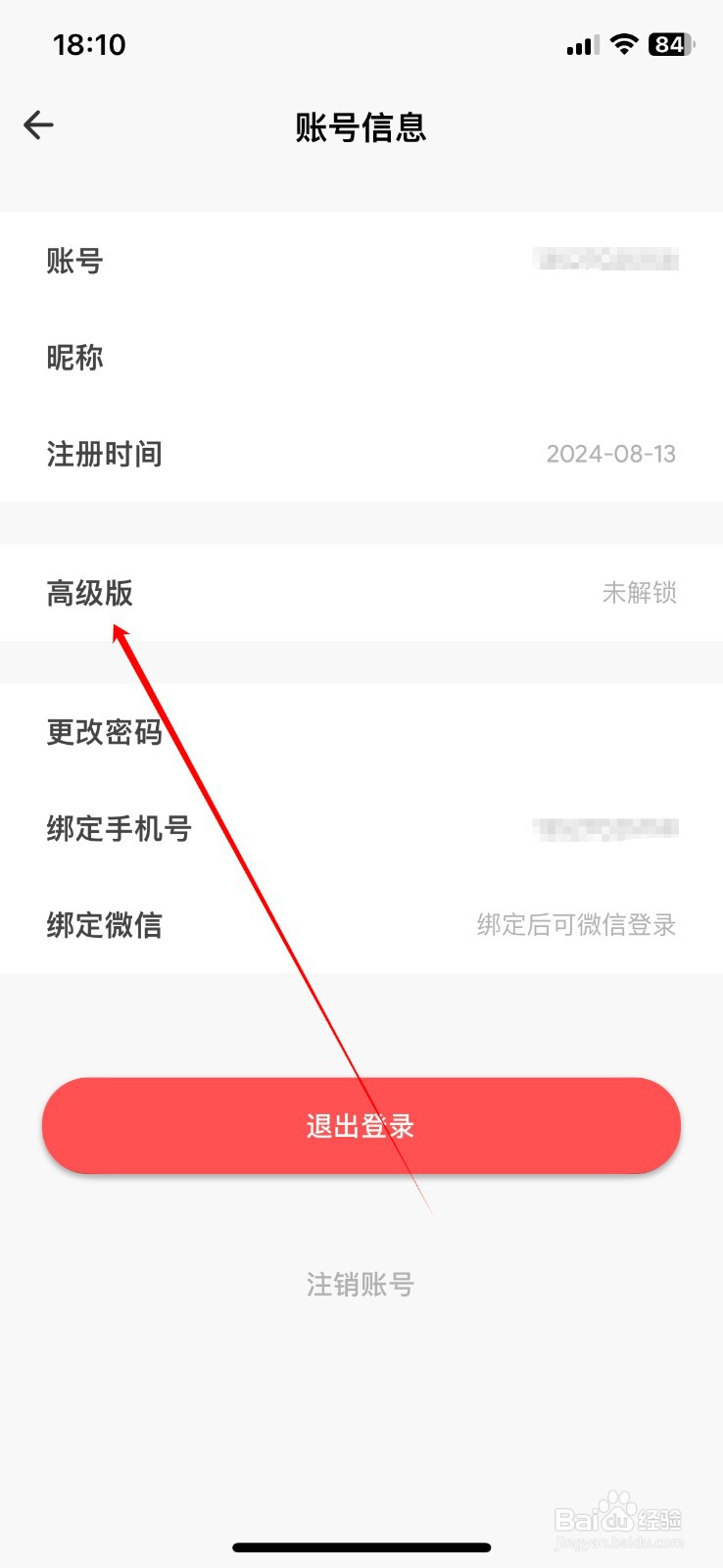
Task: Tap the 退出登录 button
Action: [361, 1126]
